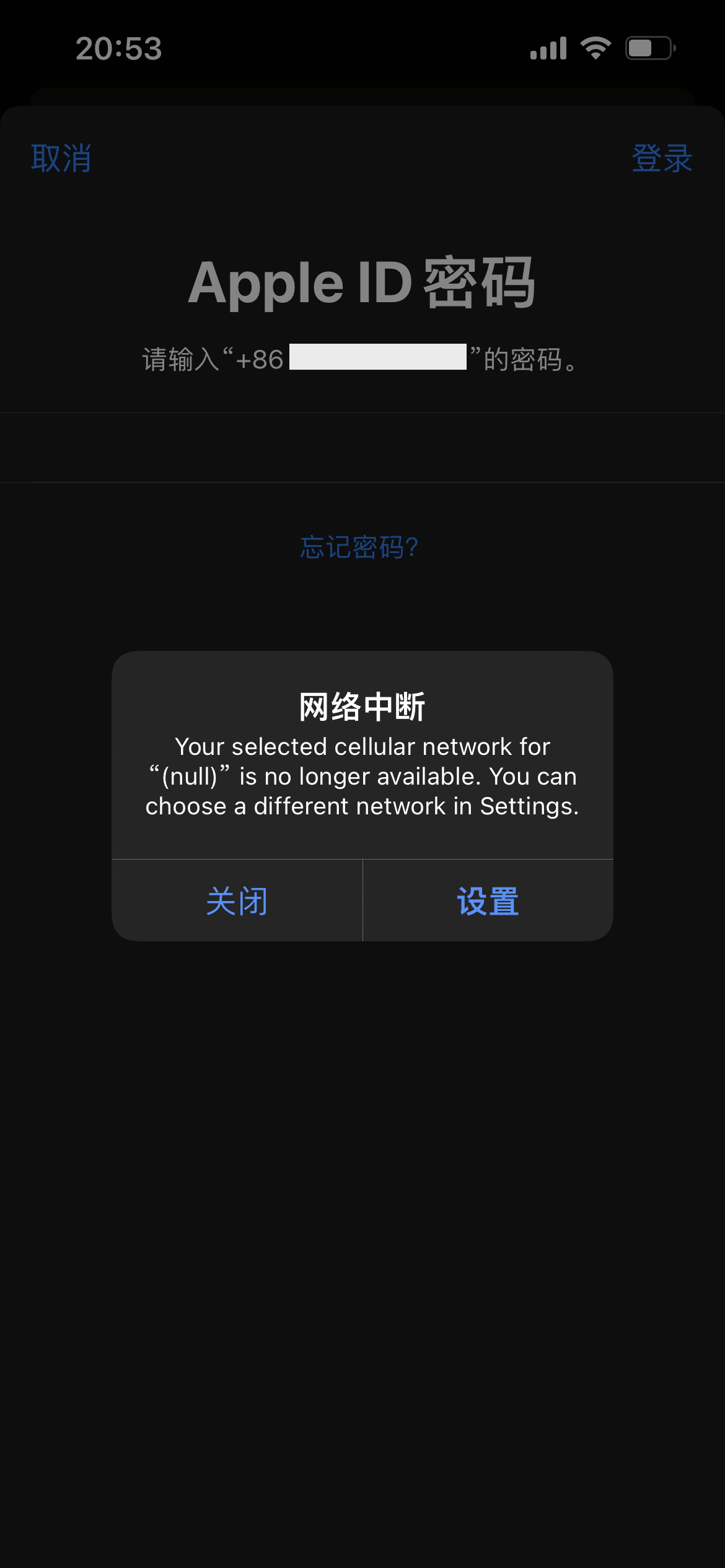This screenshot has width=725, height=1568.
Task: Open 设置 from the network alert
Action: (x=488, y=901)
